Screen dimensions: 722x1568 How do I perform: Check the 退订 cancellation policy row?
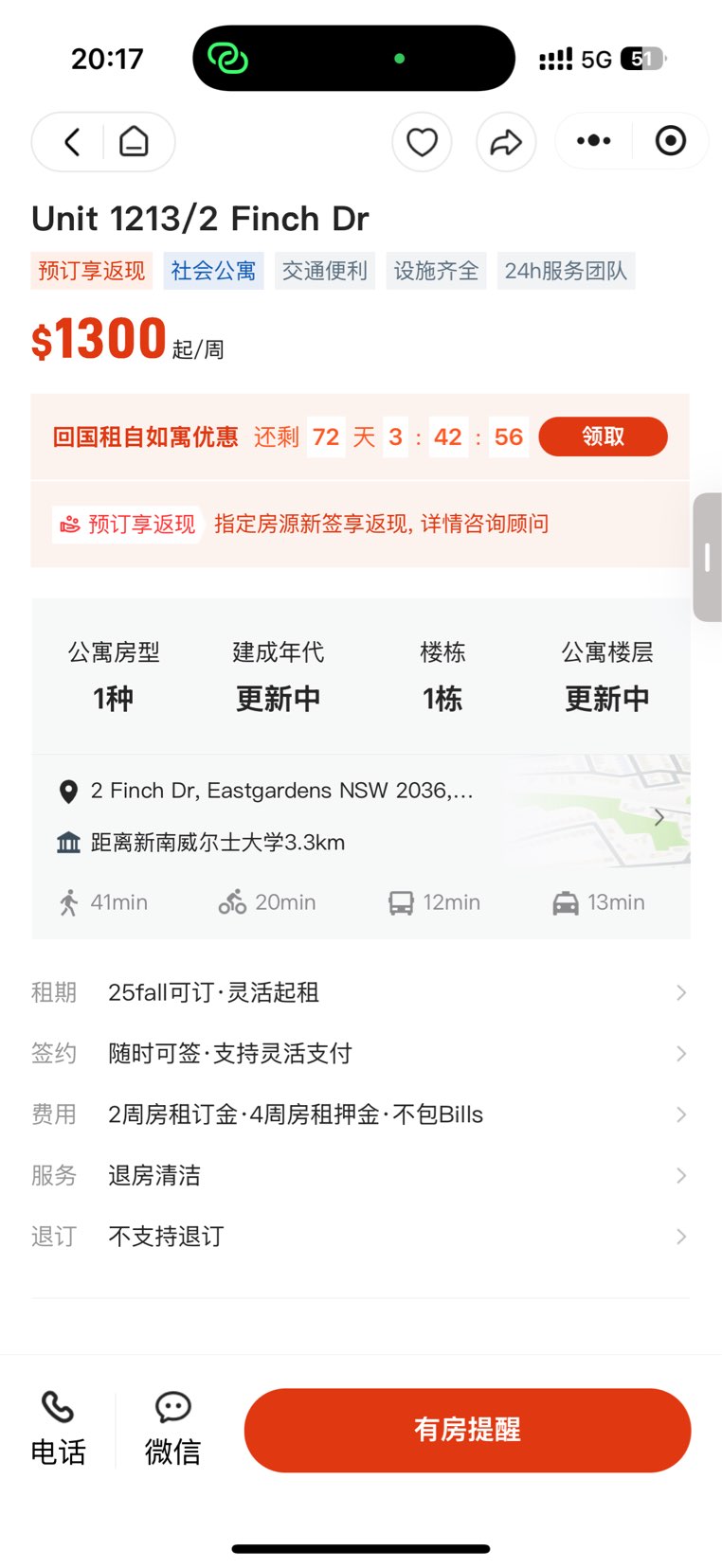pyautogui.click(x=360, y=1236)
